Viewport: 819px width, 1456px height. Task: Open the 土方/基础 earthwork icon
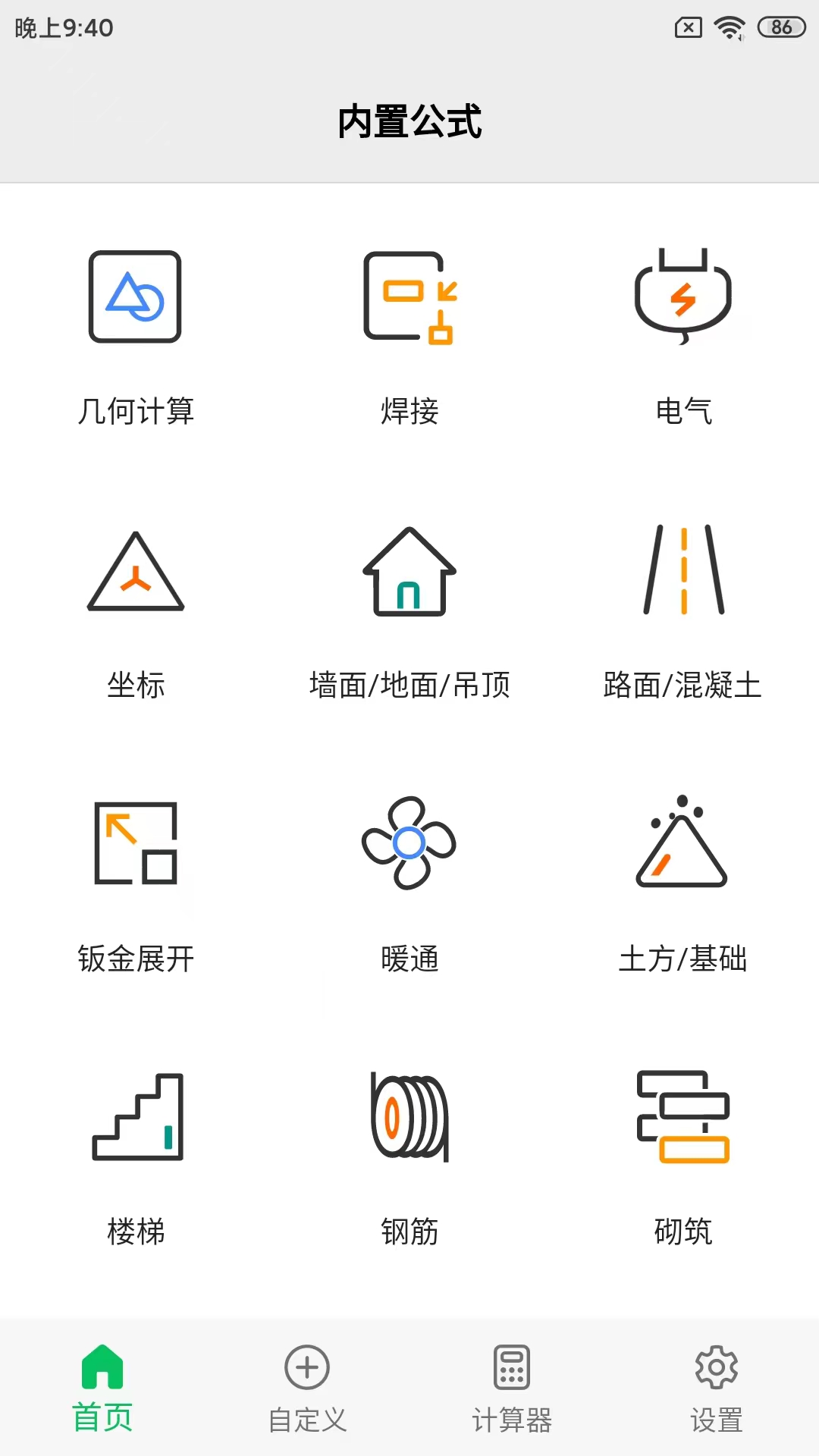(682, 847)
